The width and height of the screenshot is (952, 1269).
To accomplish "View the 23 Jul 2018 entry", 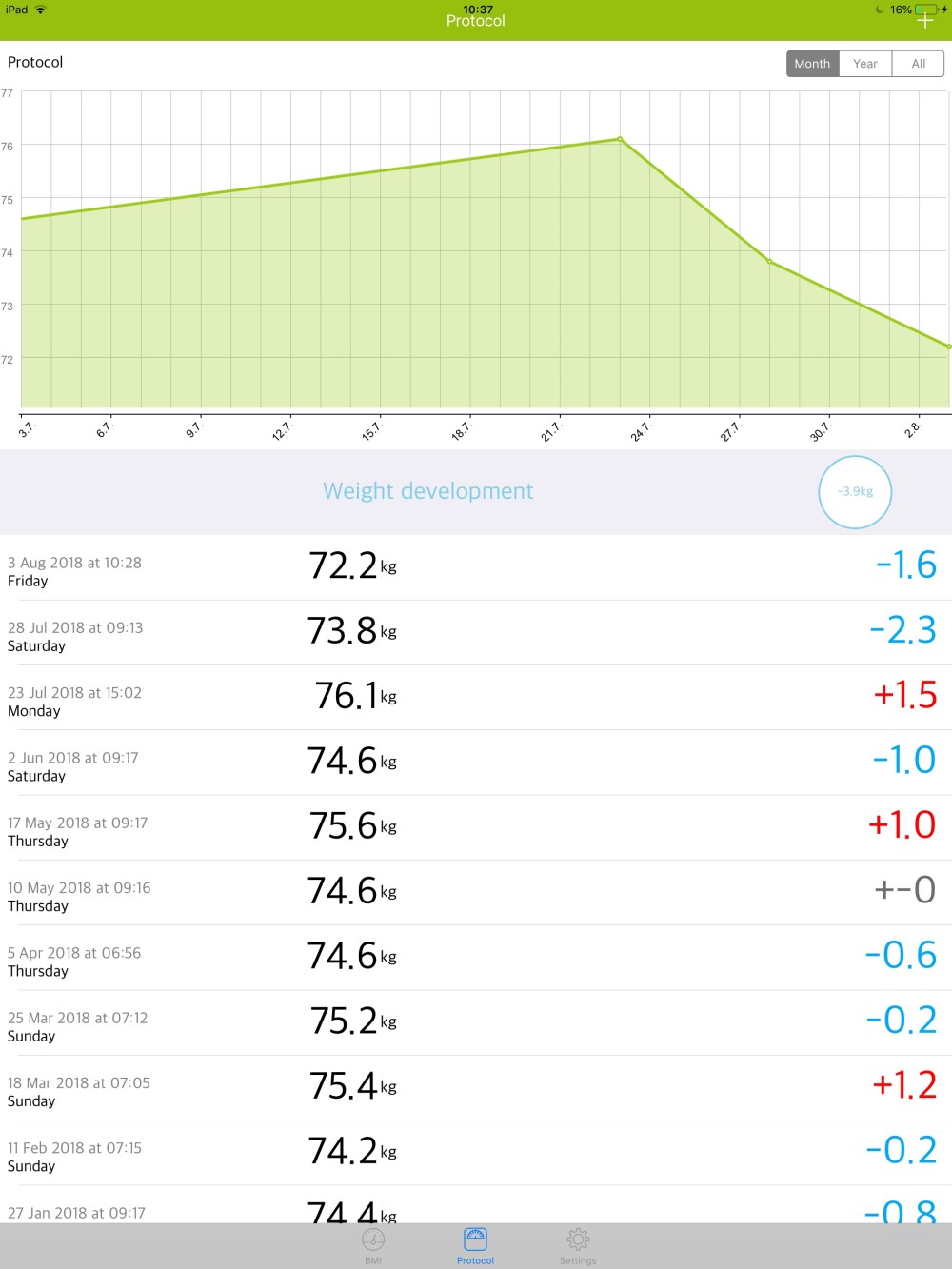I will (476, 698).
